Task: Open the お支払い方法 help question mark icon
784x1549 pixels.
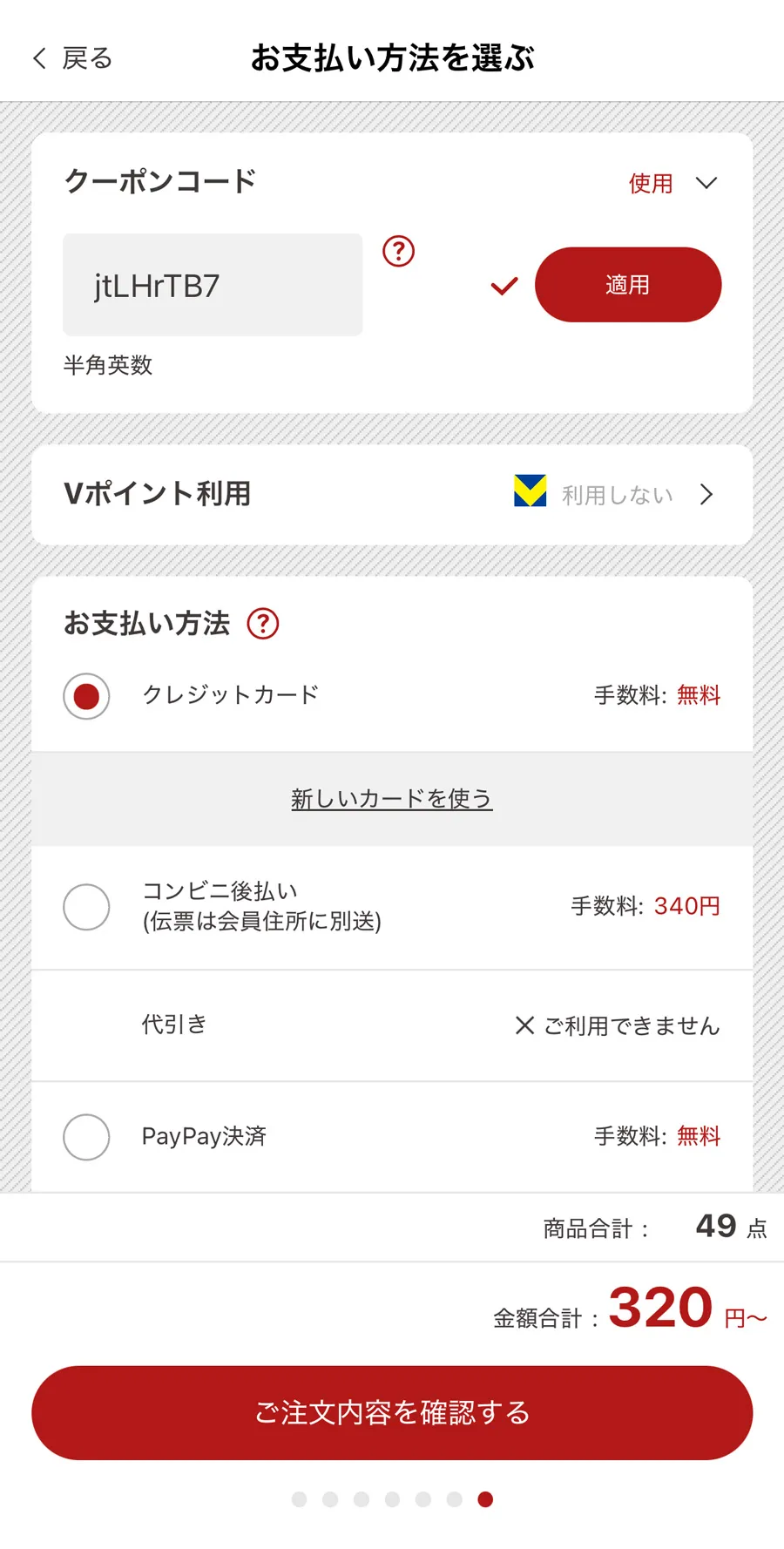Action: point(262,623)
